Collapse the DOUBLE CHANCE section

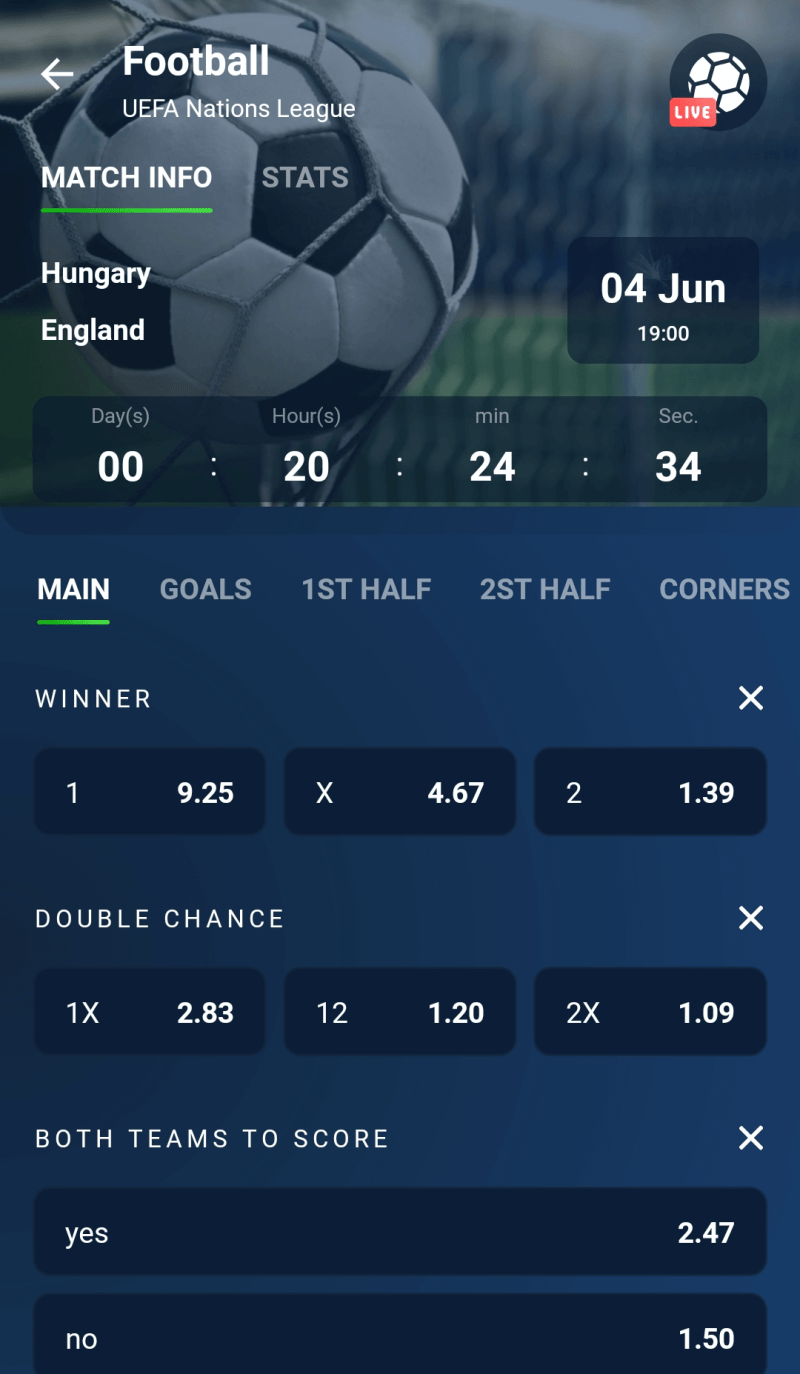click(750, 918)
